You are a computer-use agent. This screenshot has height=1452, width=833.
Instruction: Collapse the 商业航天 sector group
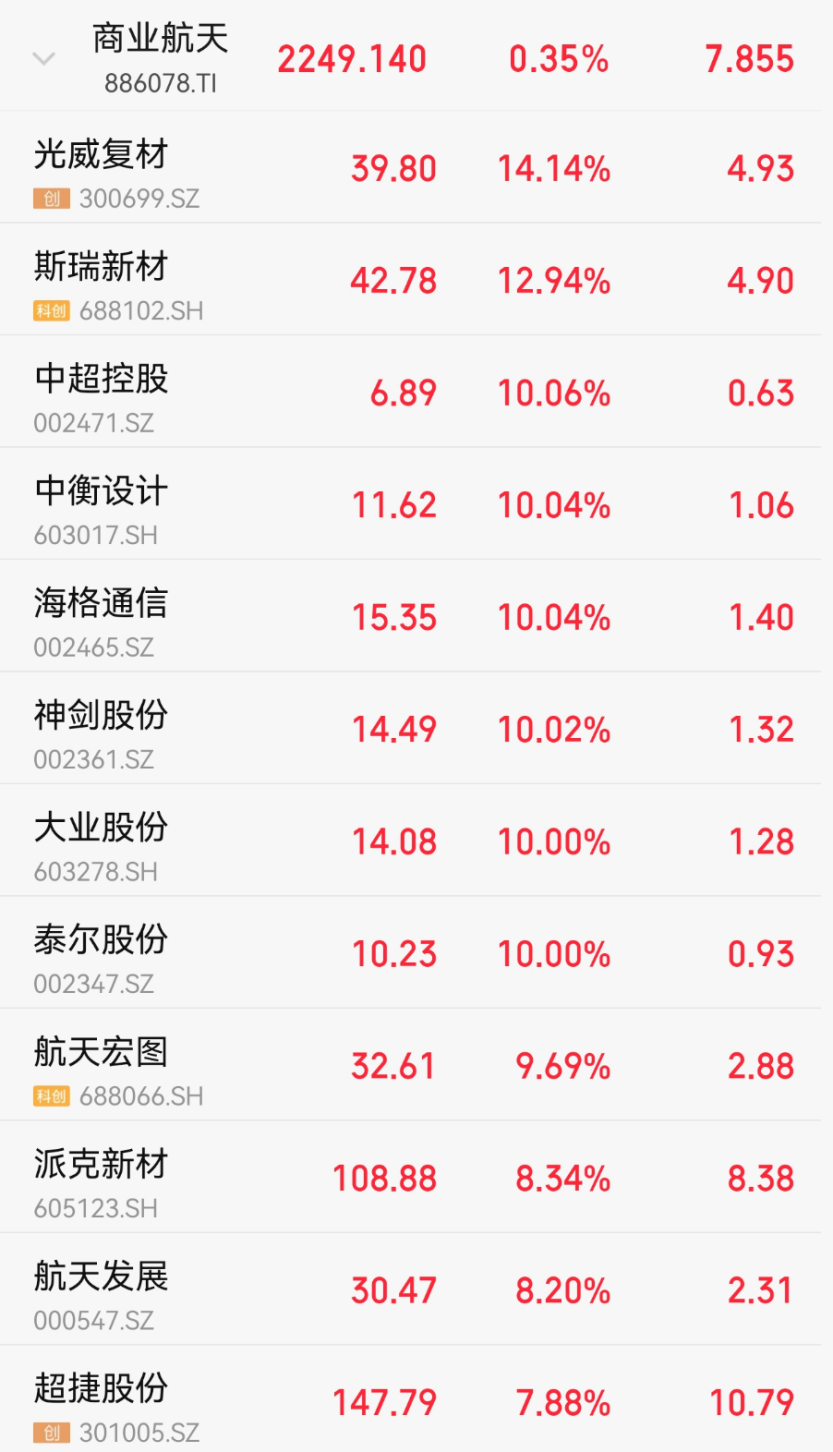43,59
